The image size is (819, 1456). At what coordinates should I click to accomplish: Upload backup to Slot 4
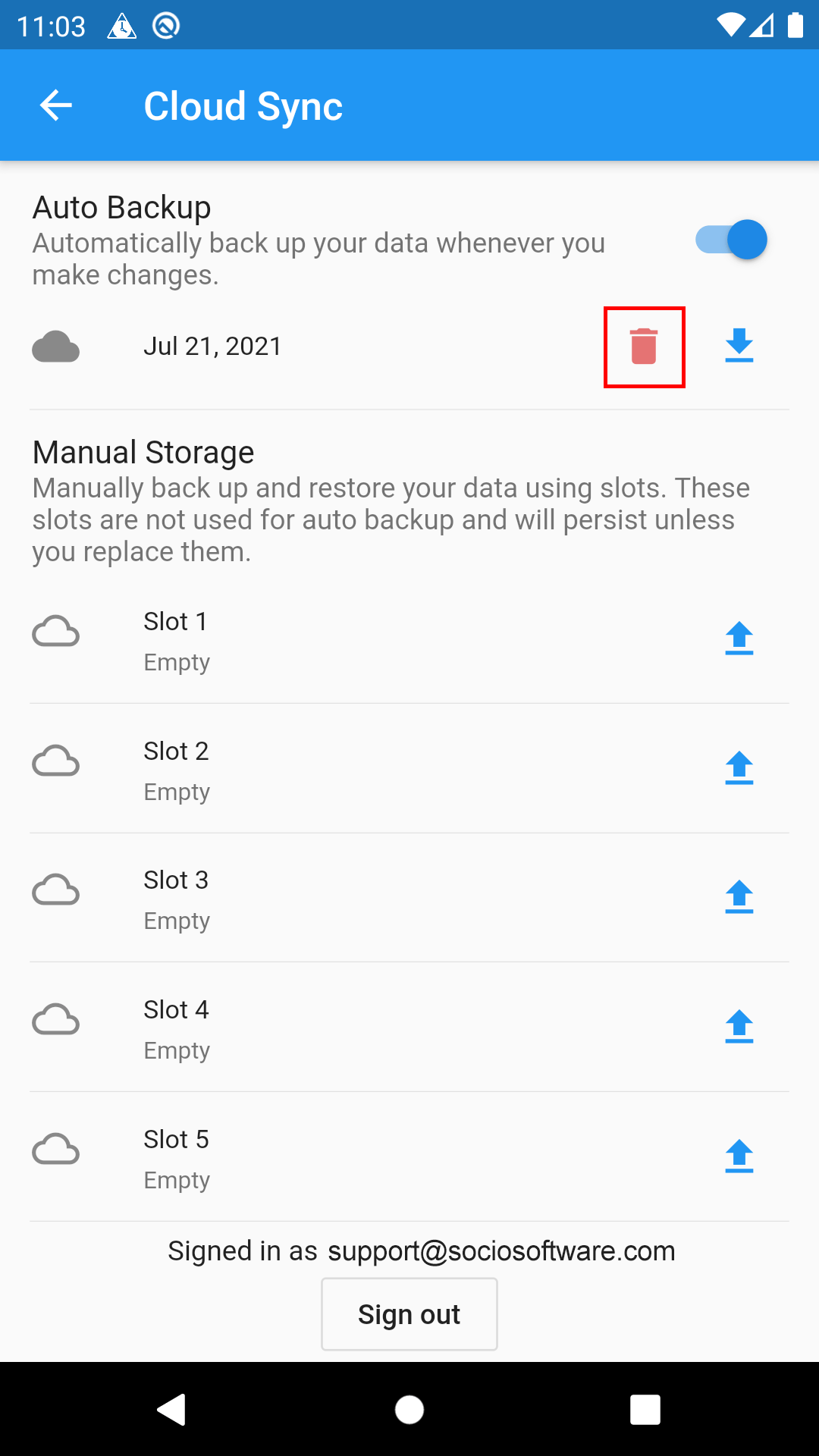click(739, 1027)
